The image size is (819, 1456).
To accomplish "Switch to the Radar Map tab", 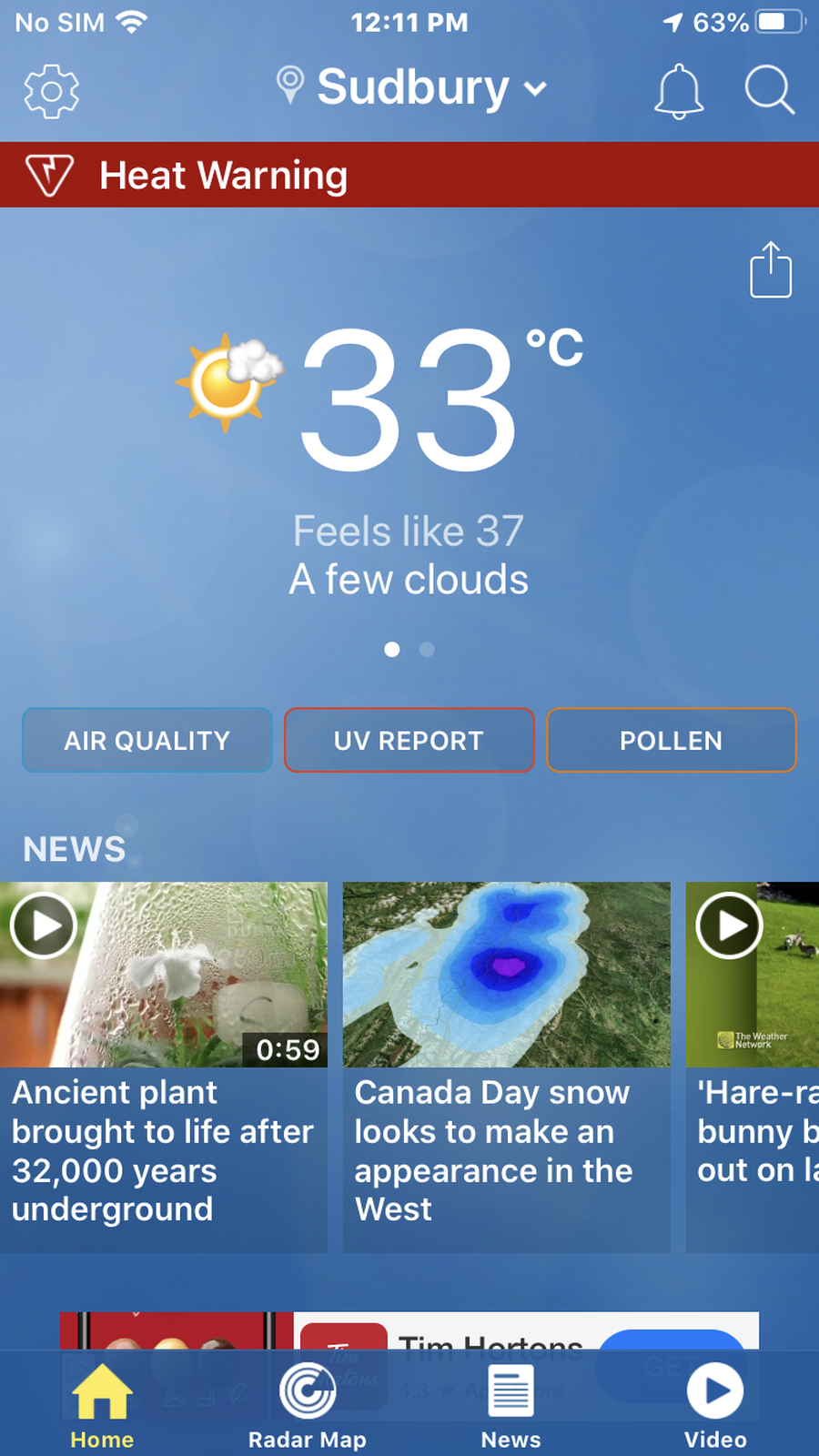I will point(308,1405).
